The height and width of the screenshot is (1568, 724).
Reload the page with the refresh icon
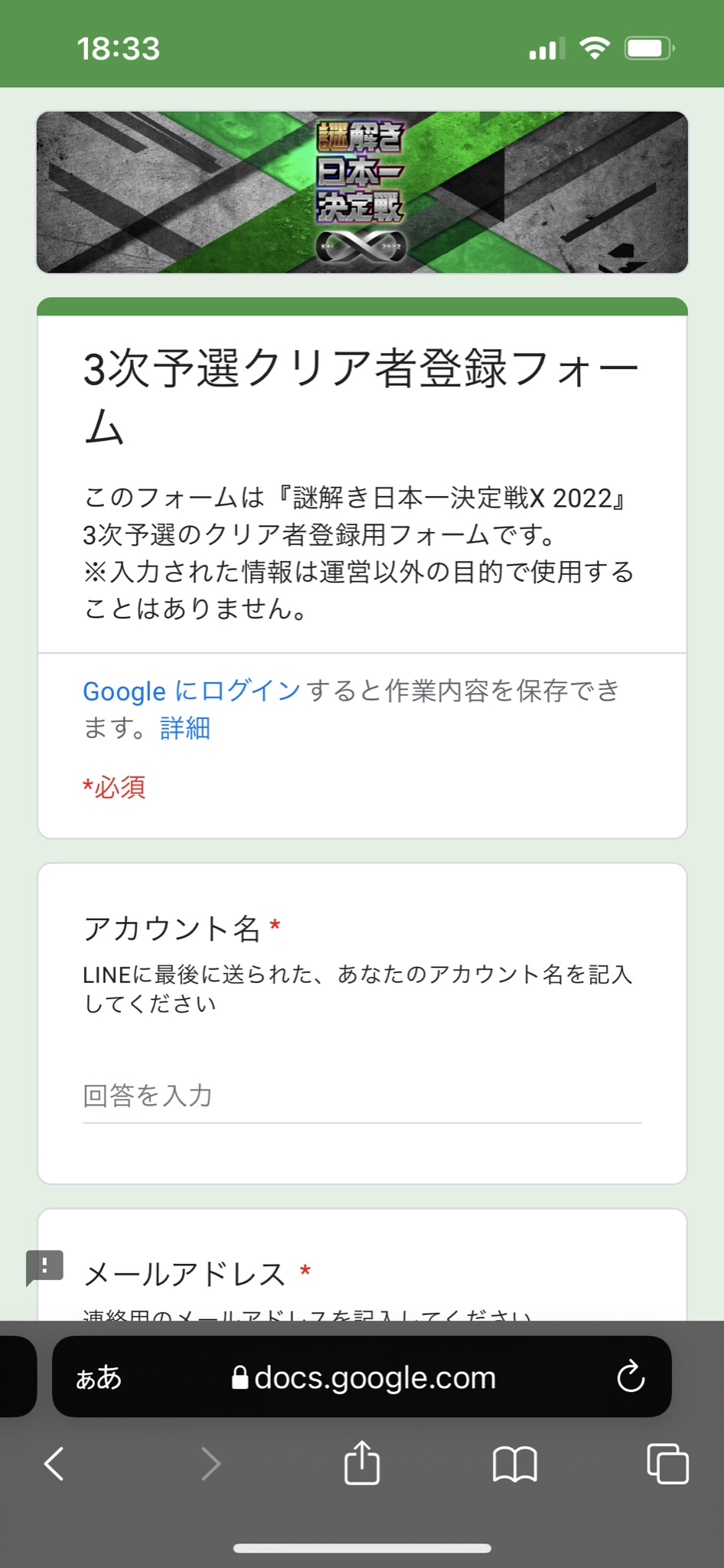[631, 1377]
